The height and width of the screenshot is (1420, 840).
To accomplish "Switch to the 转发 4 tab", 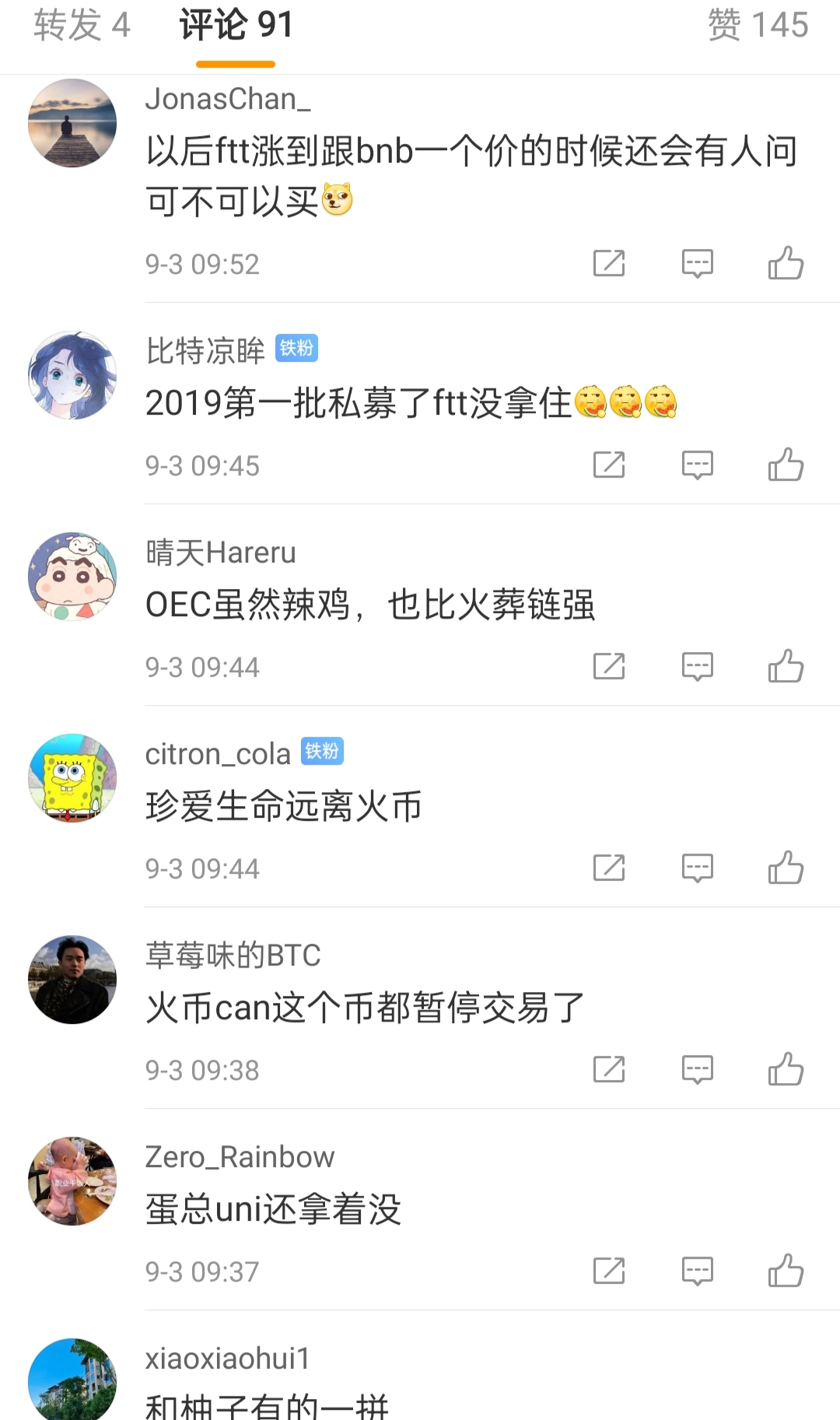I will coord(82,26).
